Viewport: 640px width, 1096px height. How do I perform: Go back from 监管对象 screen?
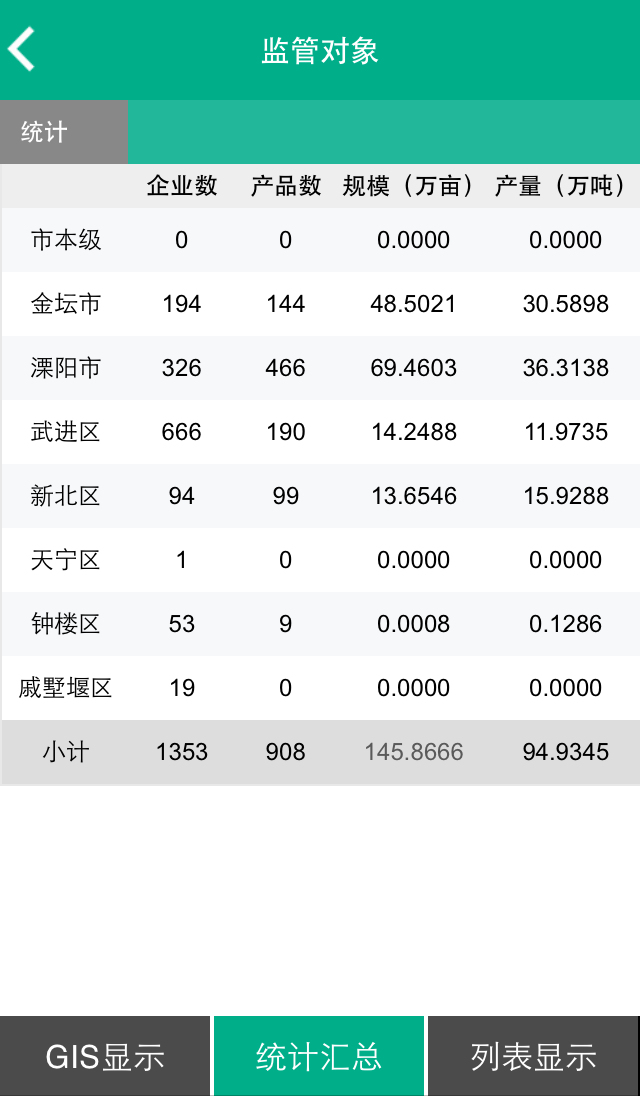(x=23, y=49)
